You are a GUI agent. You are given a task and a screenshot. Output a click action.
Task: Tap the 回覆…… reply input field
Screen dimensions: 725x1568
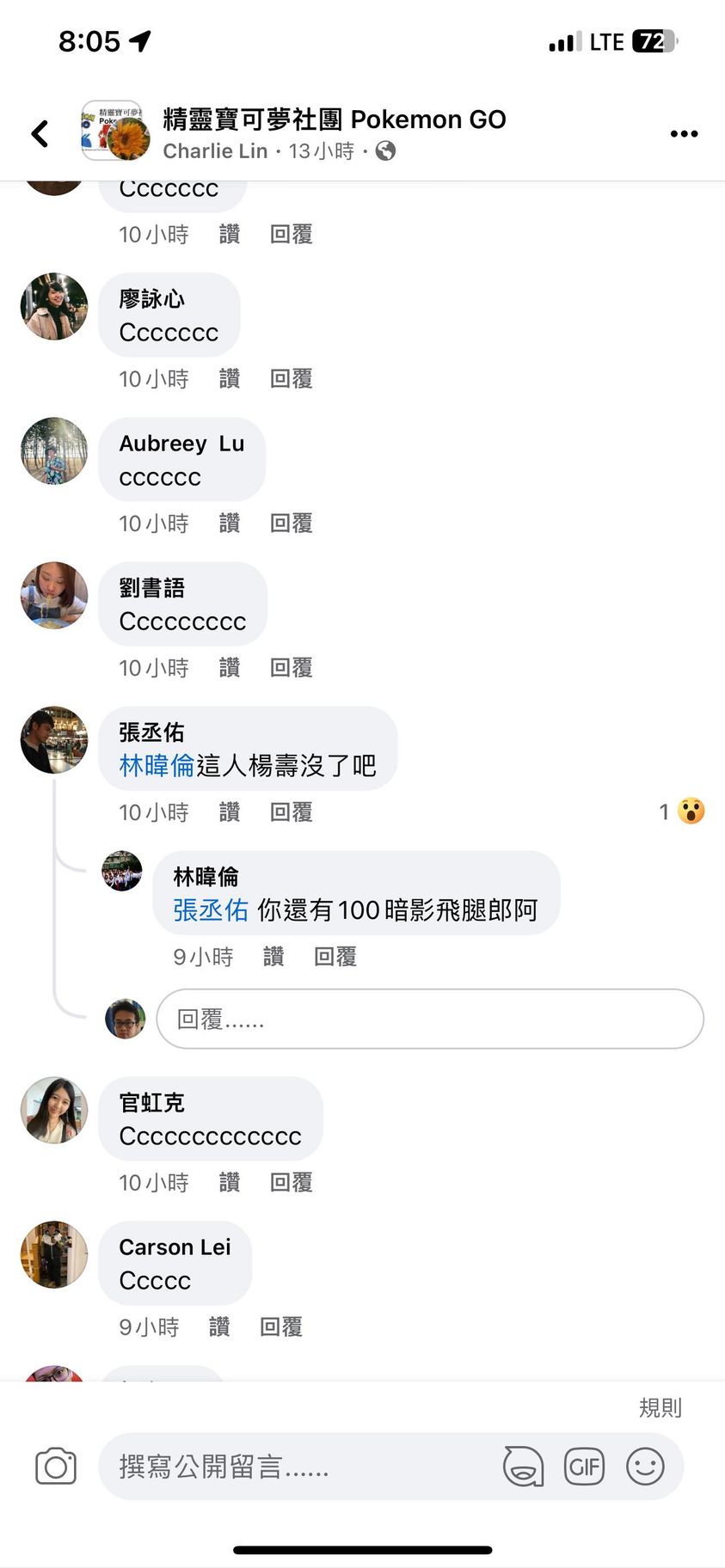430,1020
